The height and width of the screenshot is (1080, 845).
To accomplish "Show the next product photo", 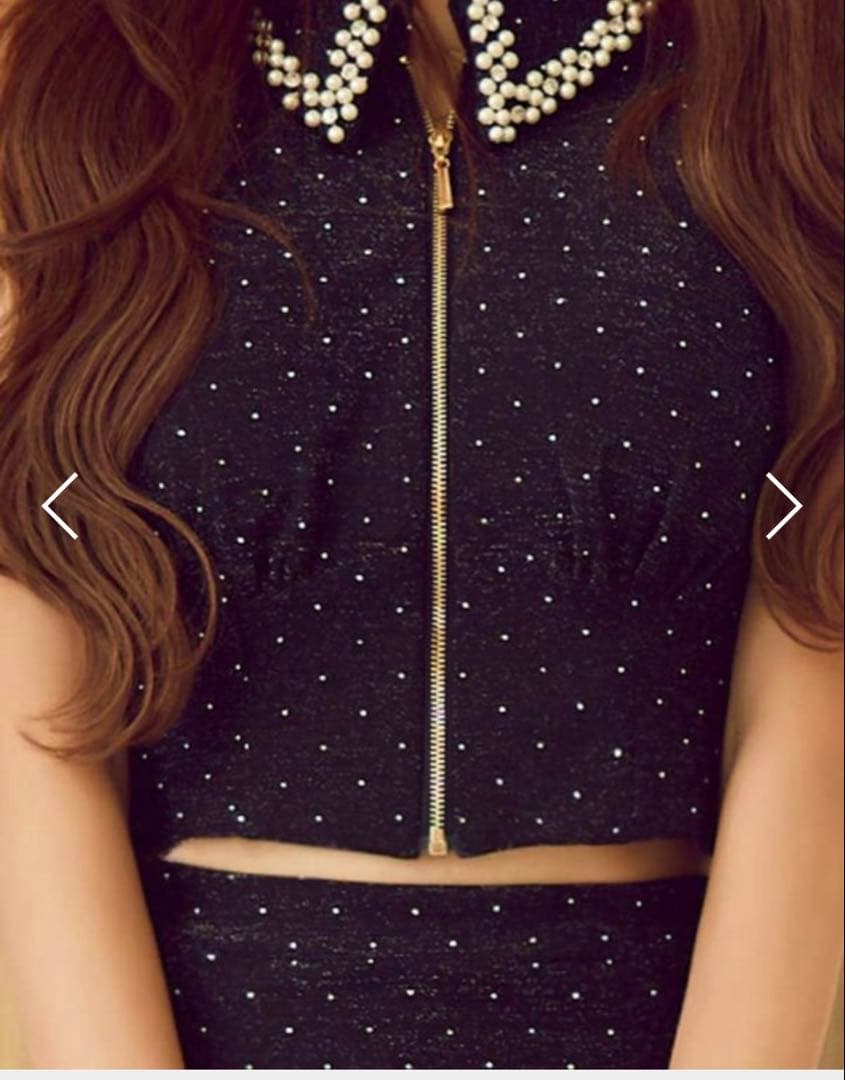I will click(783, 506).
